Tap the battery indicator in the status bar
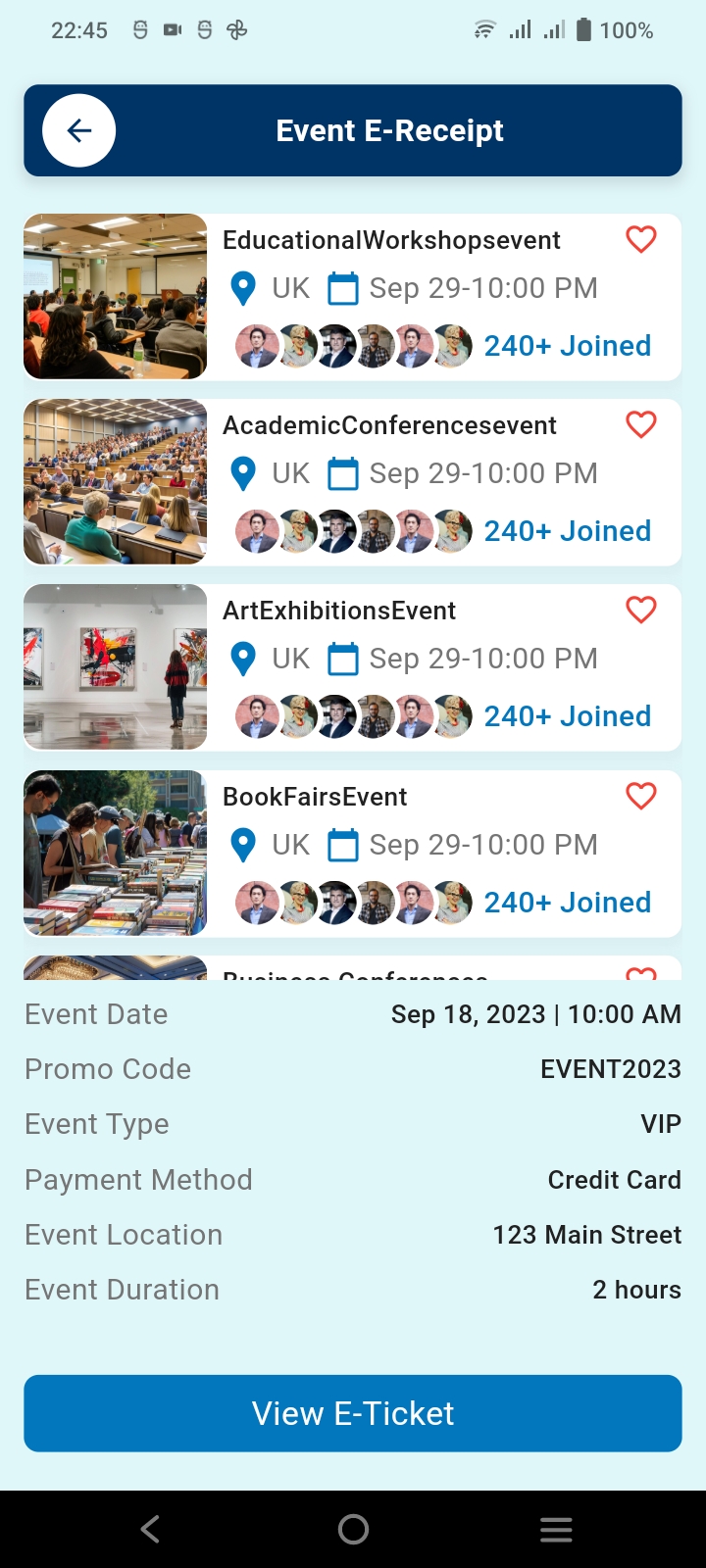706x1568 pixels. click(x=581, y=29)
